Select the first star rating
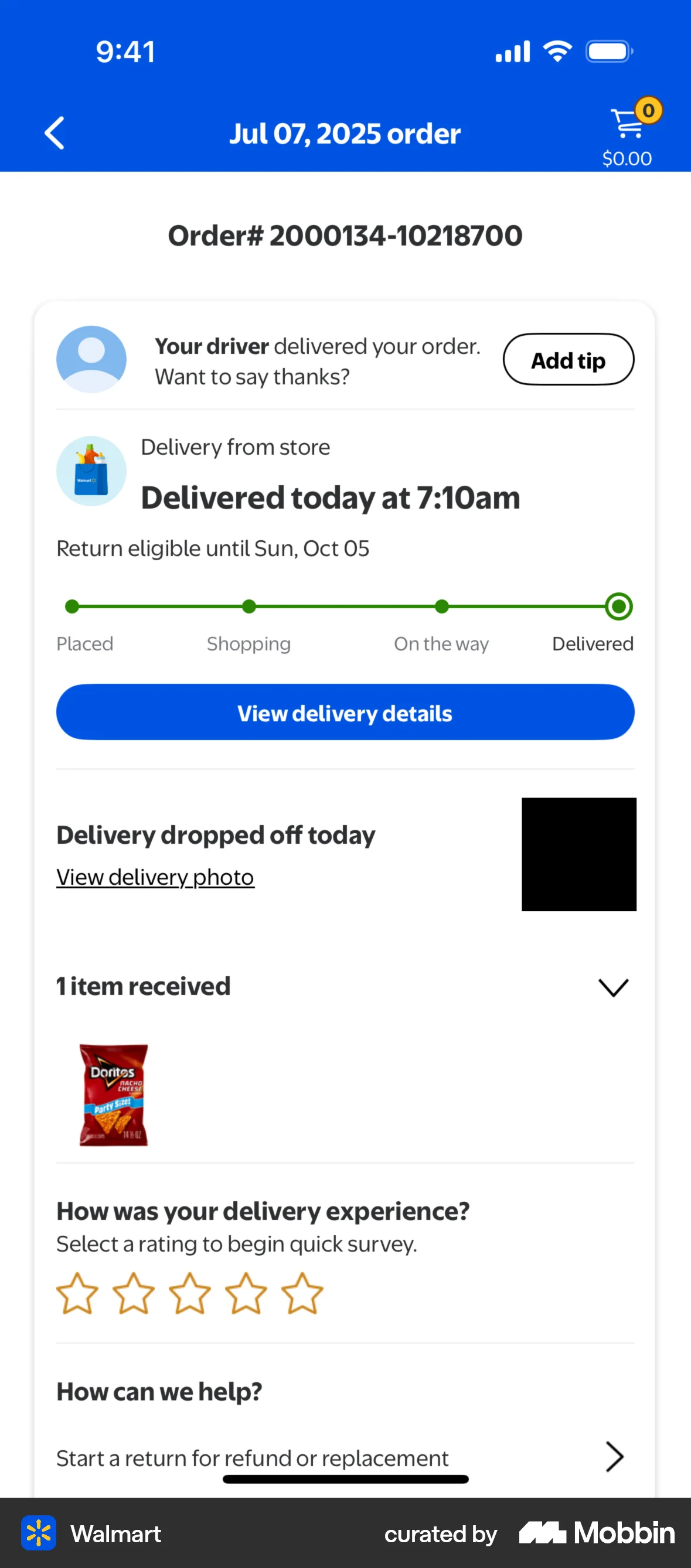This screenshot has width=691, height=1568. [x=77, y=1292]
